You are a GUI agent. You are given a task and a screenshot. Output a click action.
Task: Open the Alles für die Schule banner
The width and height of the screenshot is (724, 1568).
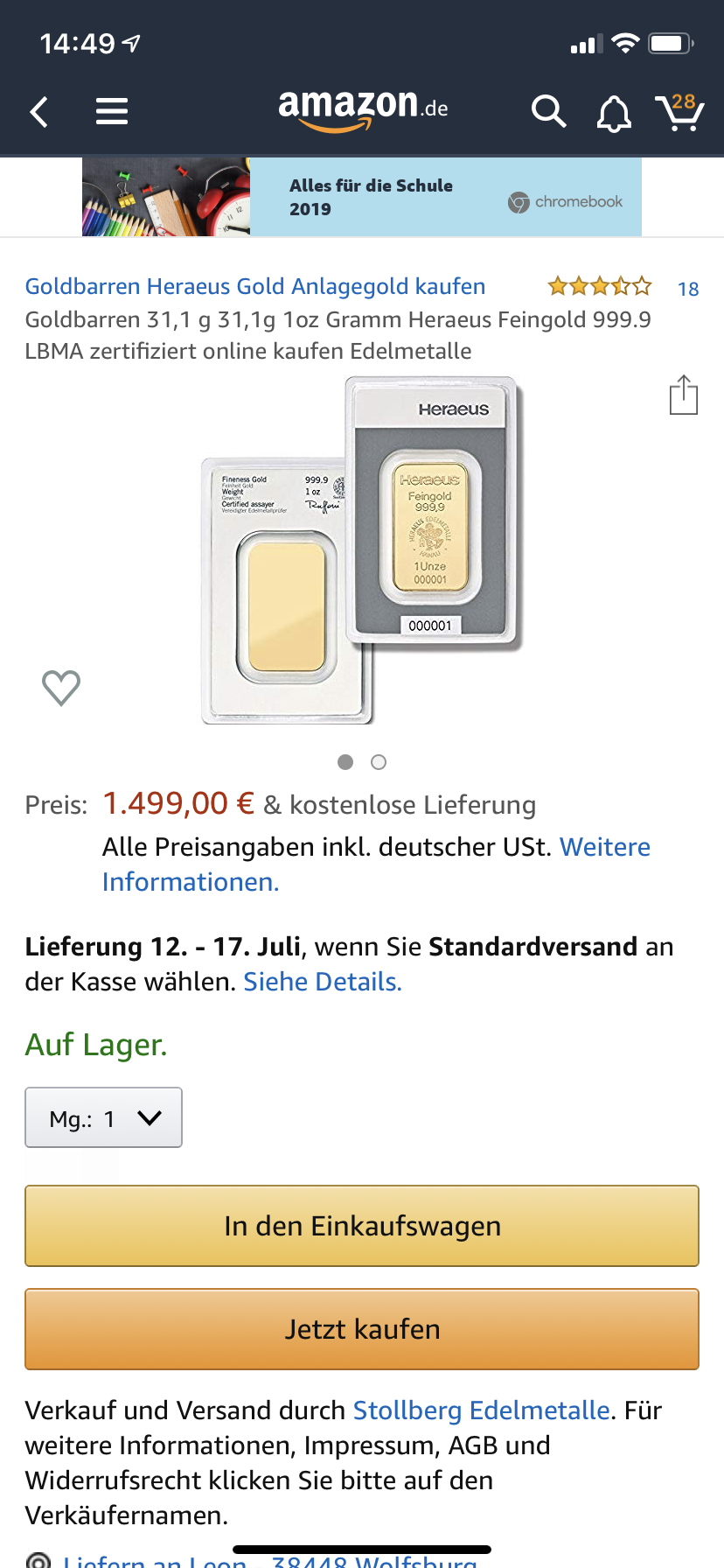click(362, 197)
